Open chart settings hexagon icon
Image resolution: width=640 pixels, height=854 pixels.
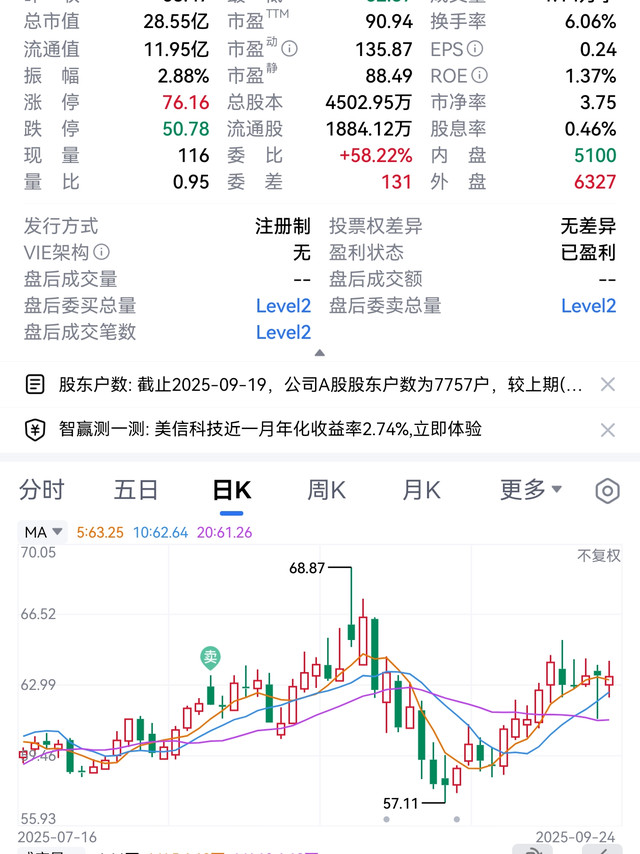click(x=607, y=491)
